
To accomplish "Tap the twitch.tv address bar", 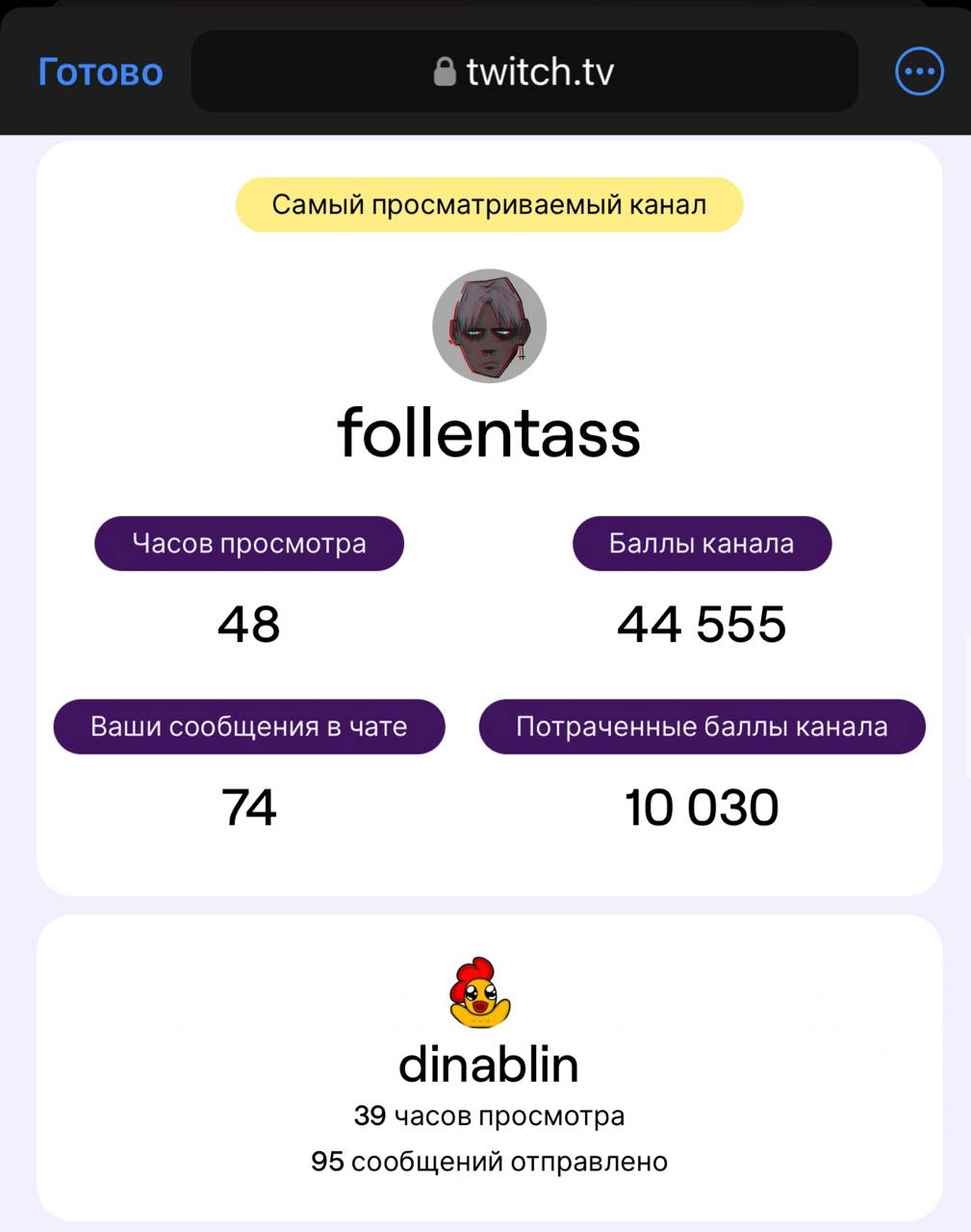I will (524, 72).
